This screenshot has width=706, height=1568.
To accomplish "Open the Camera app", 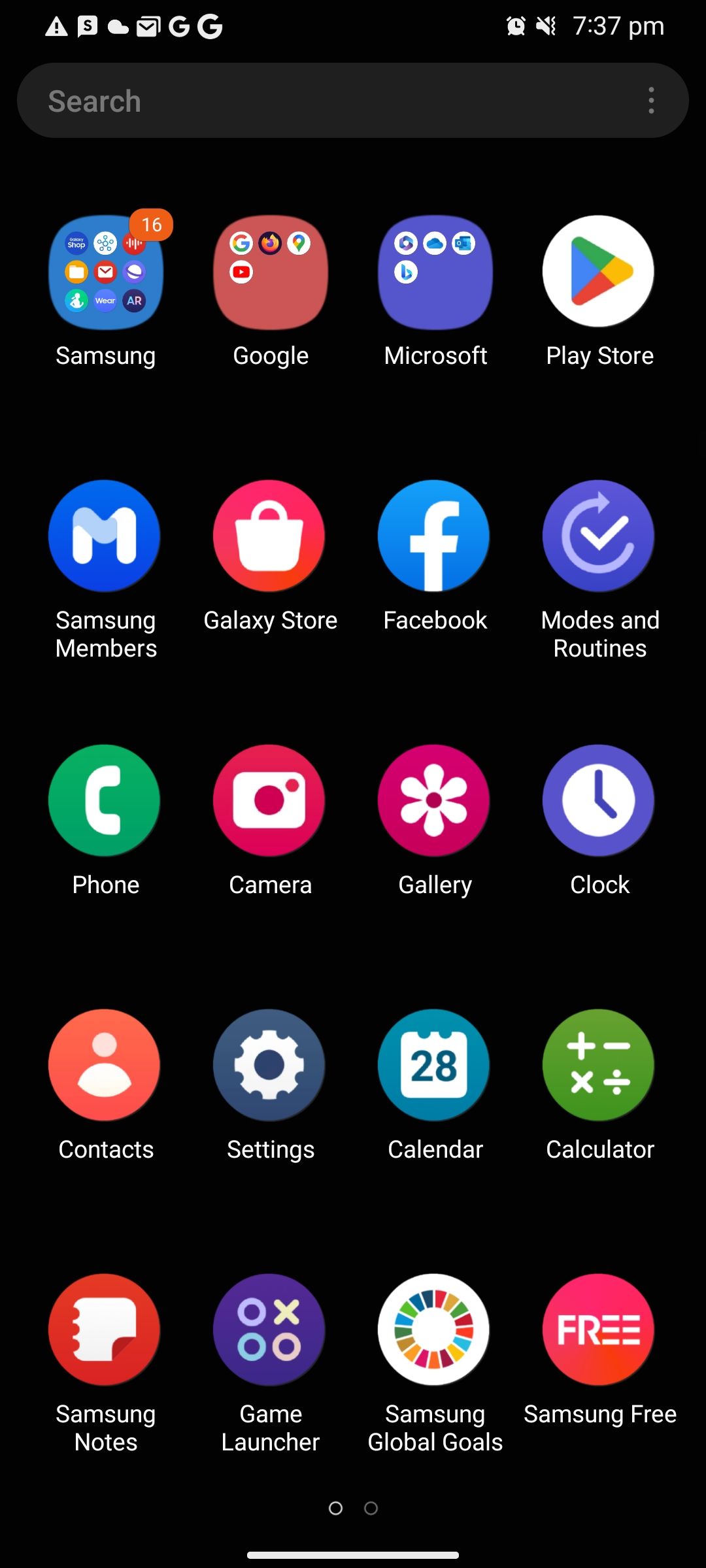I will pyautogui.click(x=269, y=800).
